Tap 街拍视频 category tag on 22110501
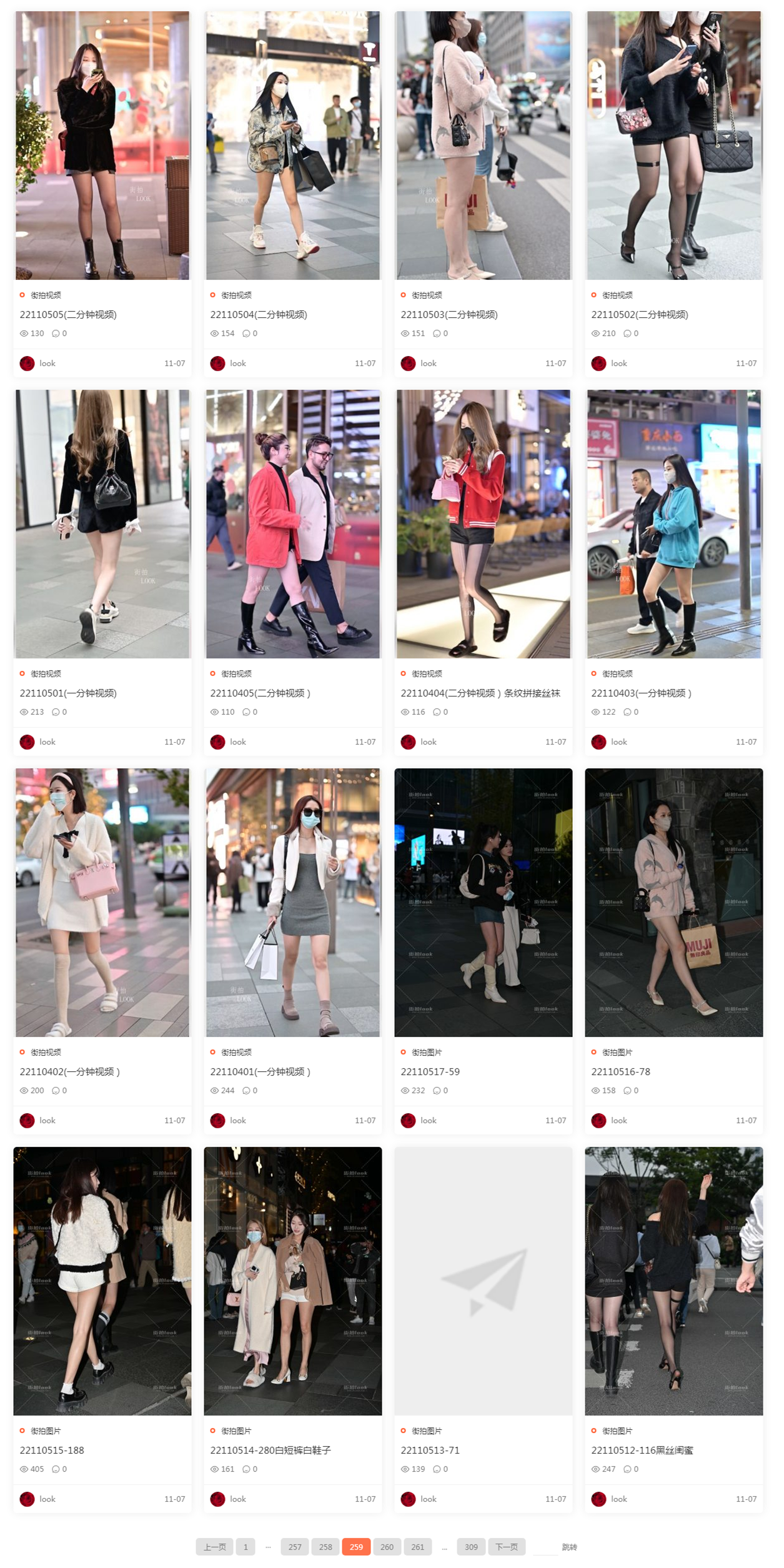 [46, 673]
